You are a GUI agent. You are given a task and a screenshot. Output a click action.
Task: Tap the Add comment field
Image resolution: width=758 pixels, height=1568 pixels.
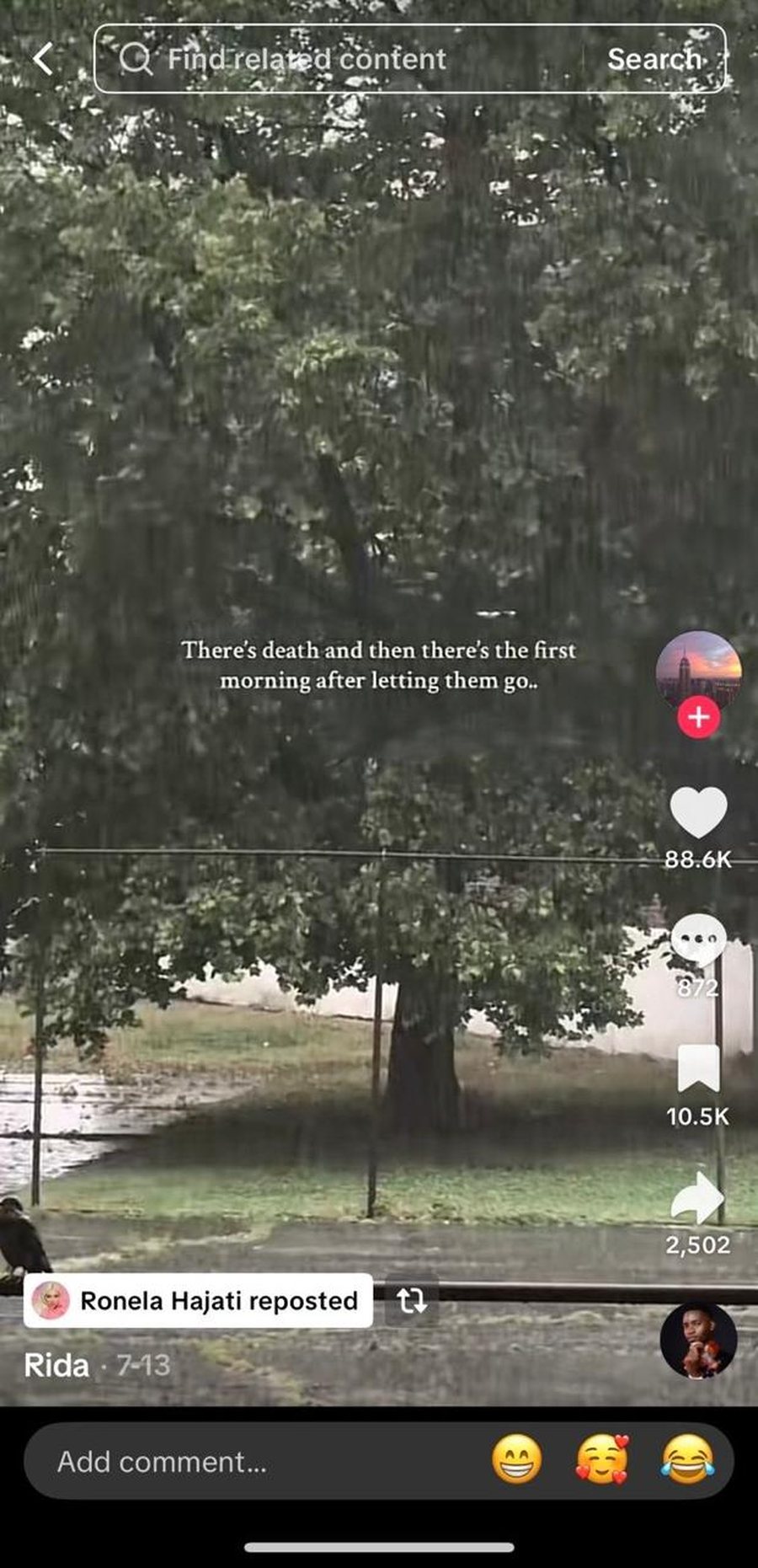coord(253,1462)
